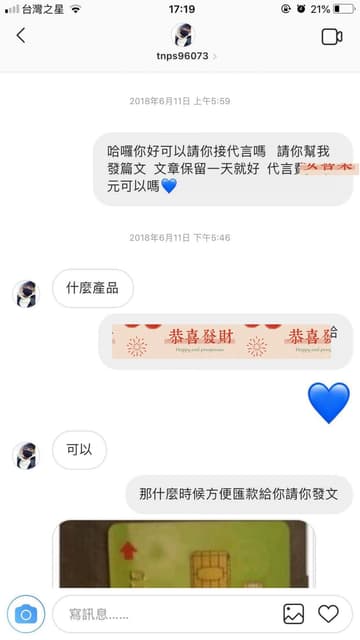Open the green card photo in the chat
This screenshot has height=640, width=360.
tap(184, 553)
